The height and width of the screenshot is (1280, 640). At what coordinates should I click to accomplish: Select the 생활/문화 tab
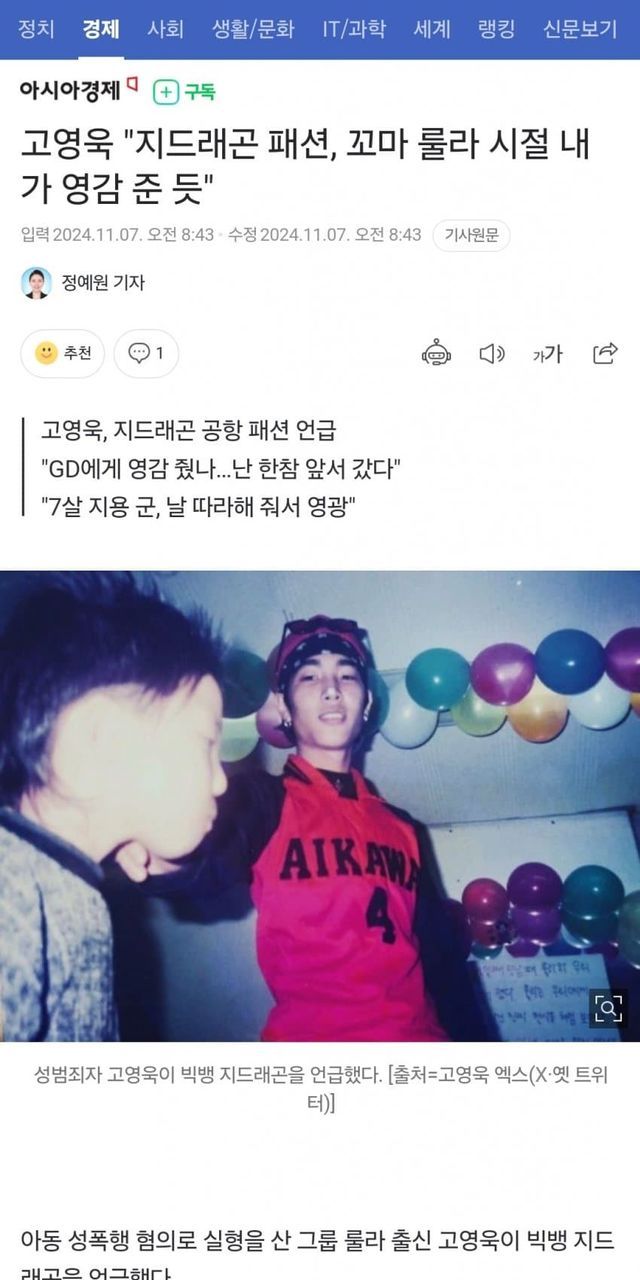[x=253, y=28]
